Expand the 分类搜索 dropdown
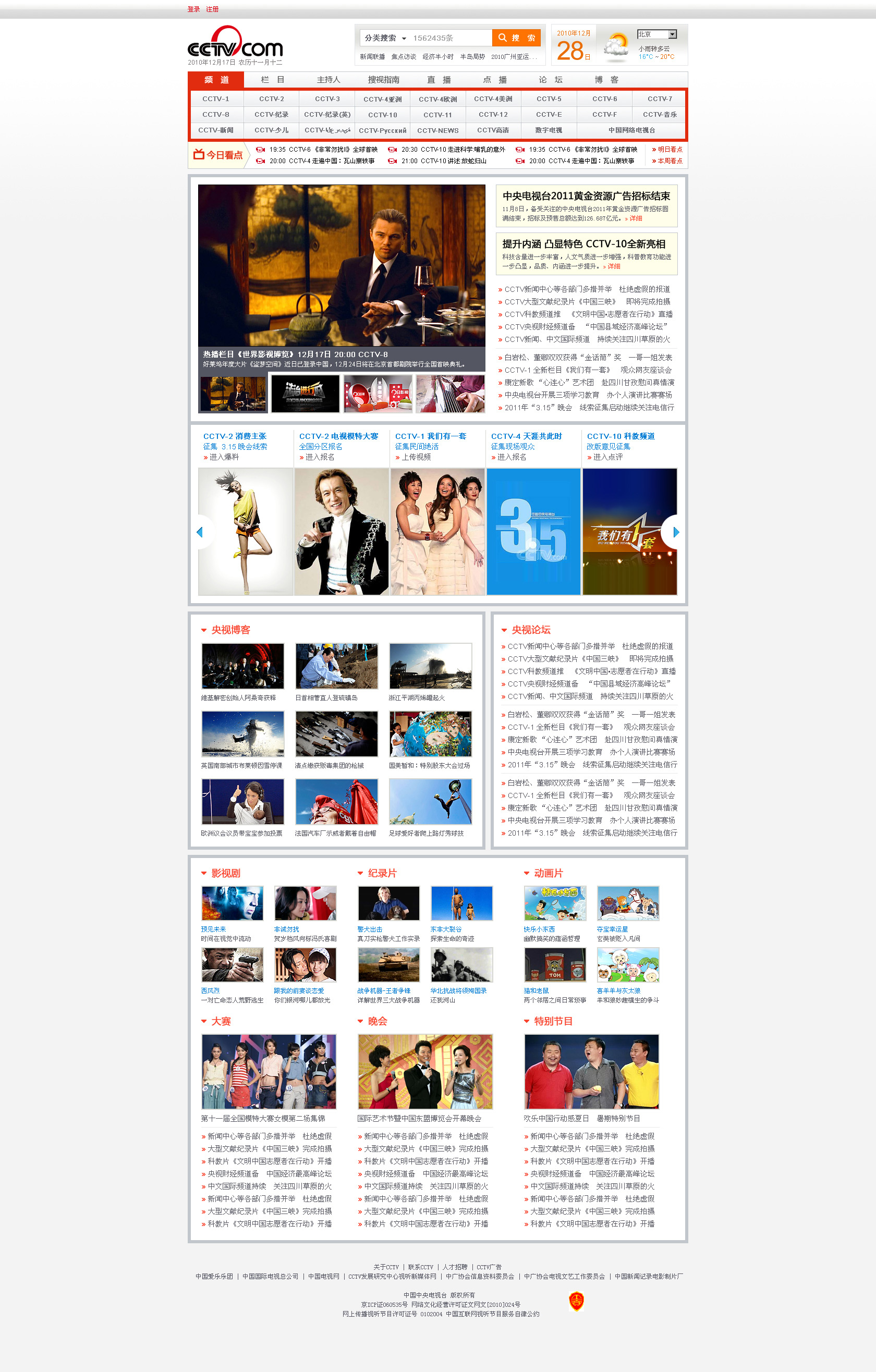 385,38
